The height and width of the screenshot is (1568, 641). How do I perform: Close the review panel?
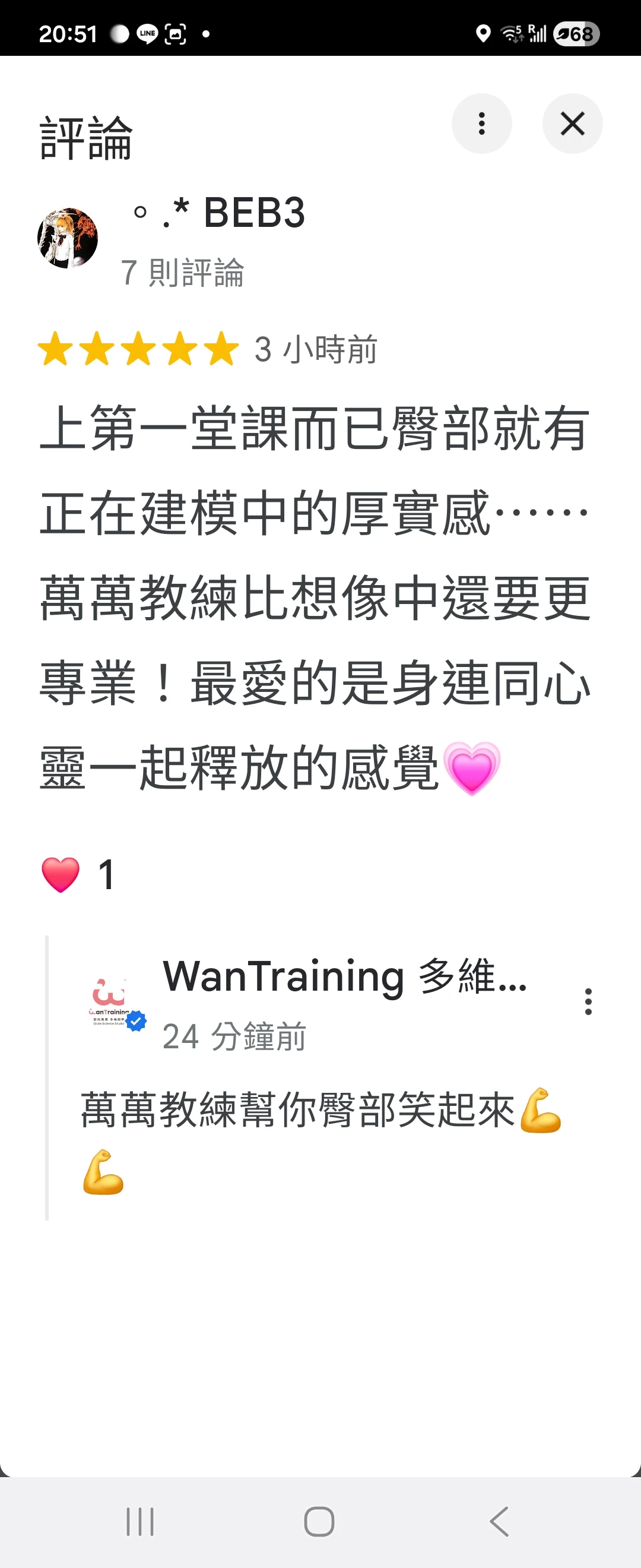(572, 124)
